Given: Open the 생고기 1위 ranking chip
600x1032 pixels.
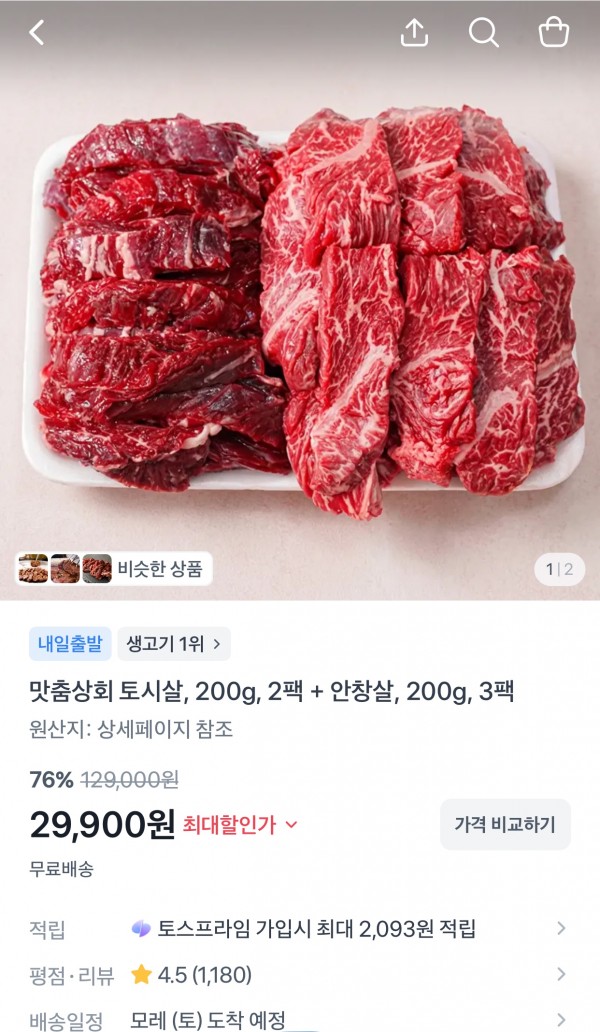Looking at the screenshot, I should click(174, 644).
